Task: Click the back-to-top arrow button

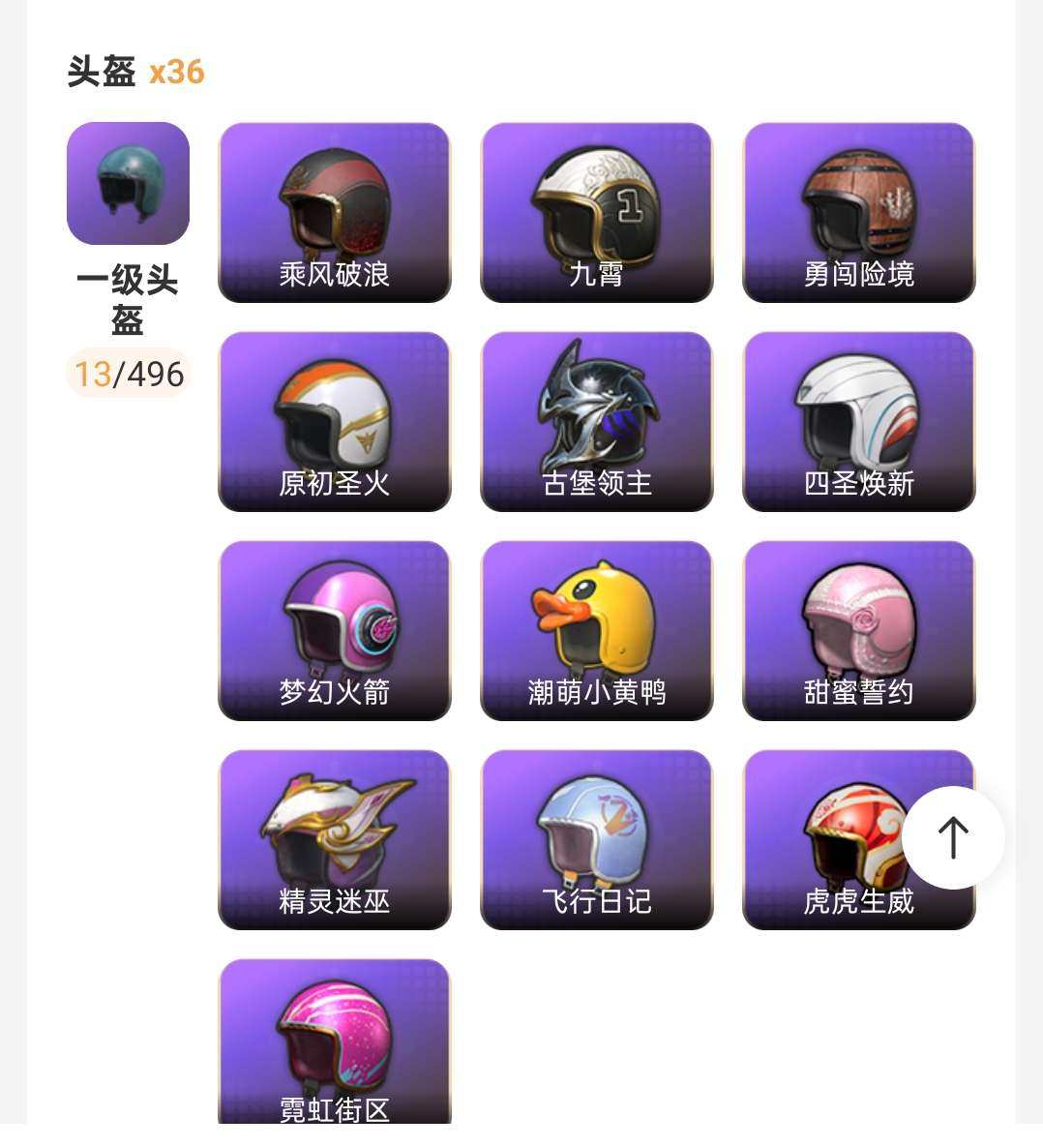Action: [x=953, y=836]
